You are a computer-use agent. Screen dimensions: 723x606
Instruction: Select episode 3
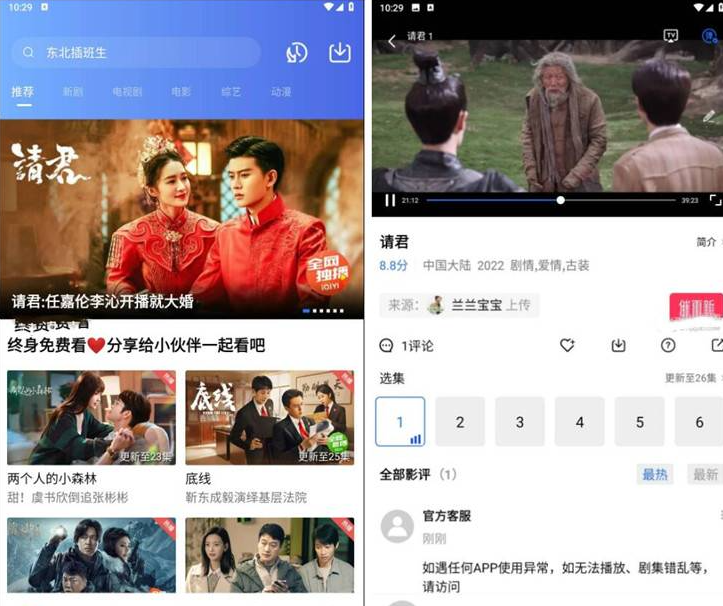click(x=520, y=422)
